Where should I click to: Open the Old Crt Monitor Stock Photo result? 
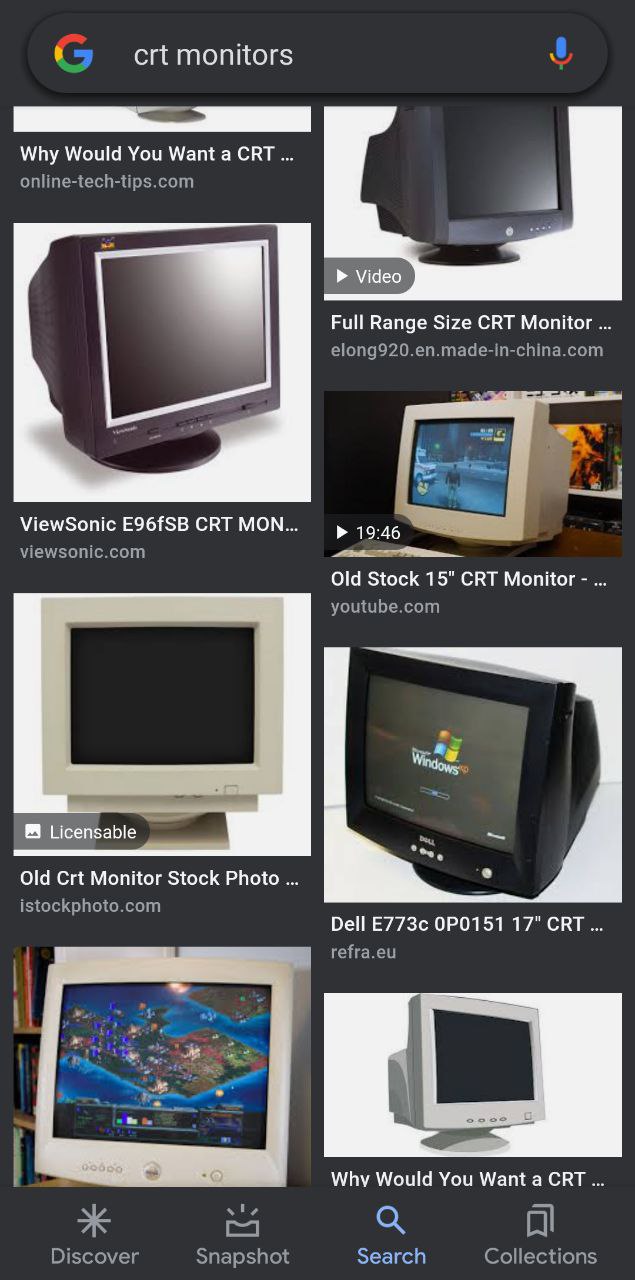pyautogui.click(x=162, y=724)
